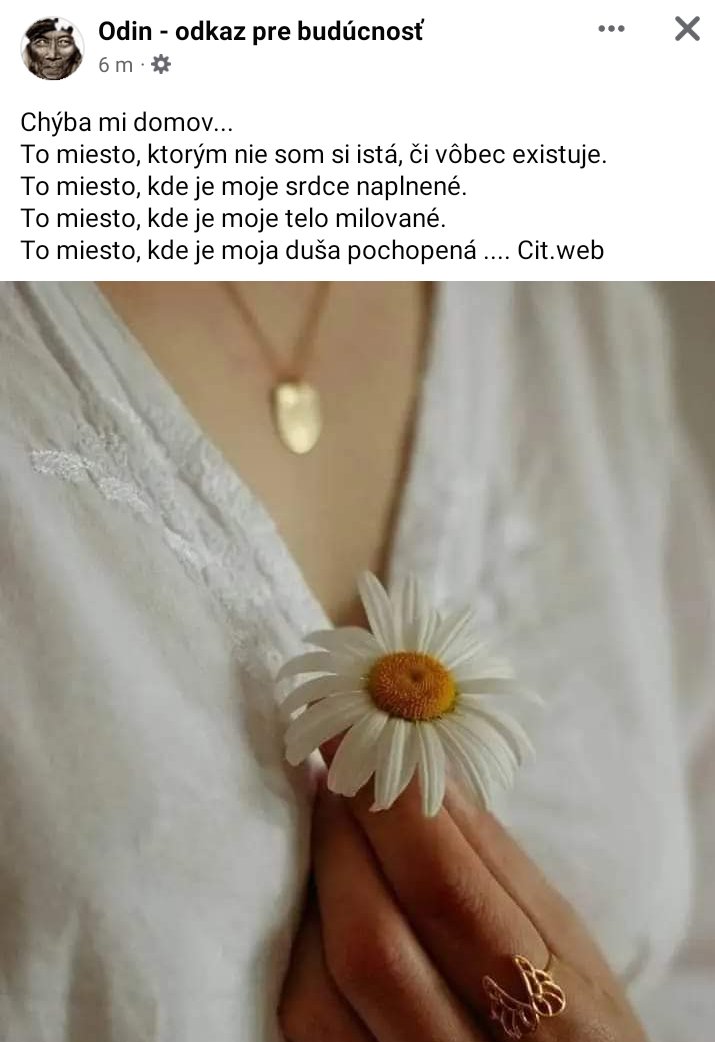
Task: Open the Odin - odkaz pre budúcnosť page
Action: click(x=260, y=32)
